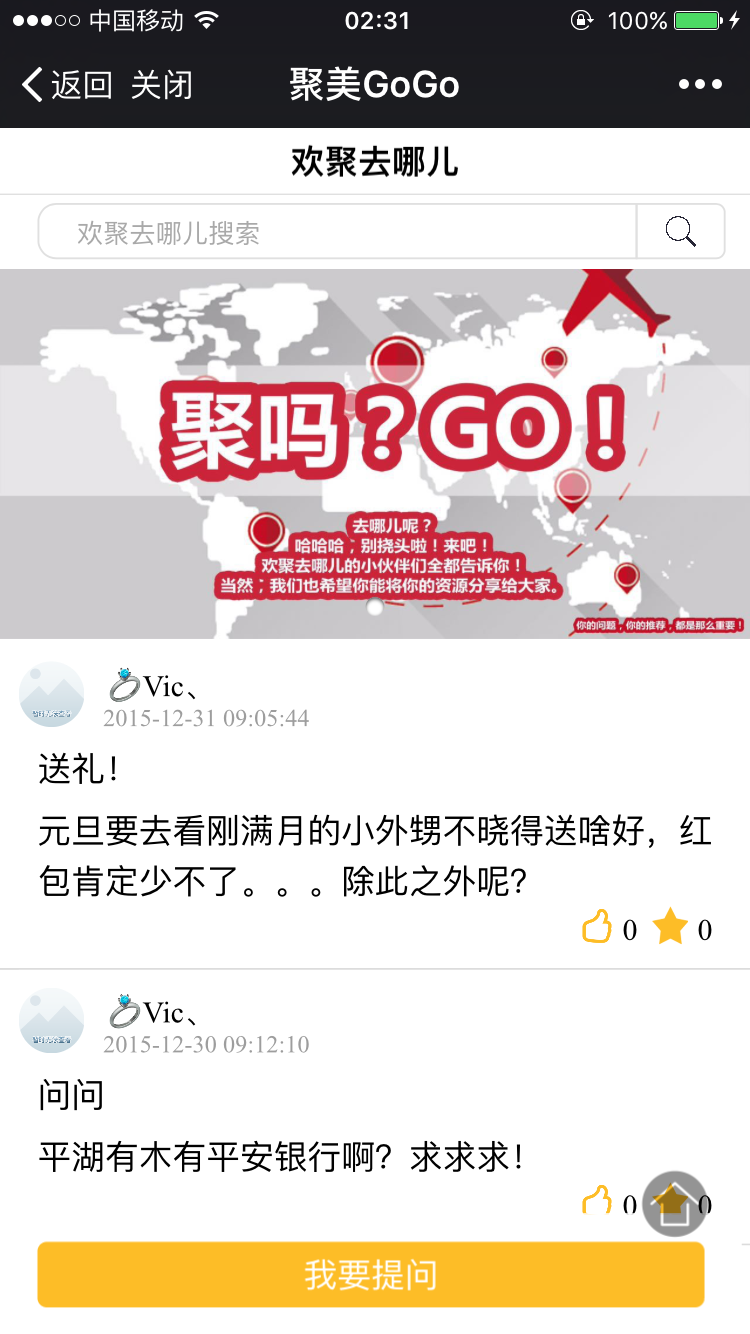The image size is (750, 1334).
Task: Ask a question via 我要提问
Action: [371, 1275]
